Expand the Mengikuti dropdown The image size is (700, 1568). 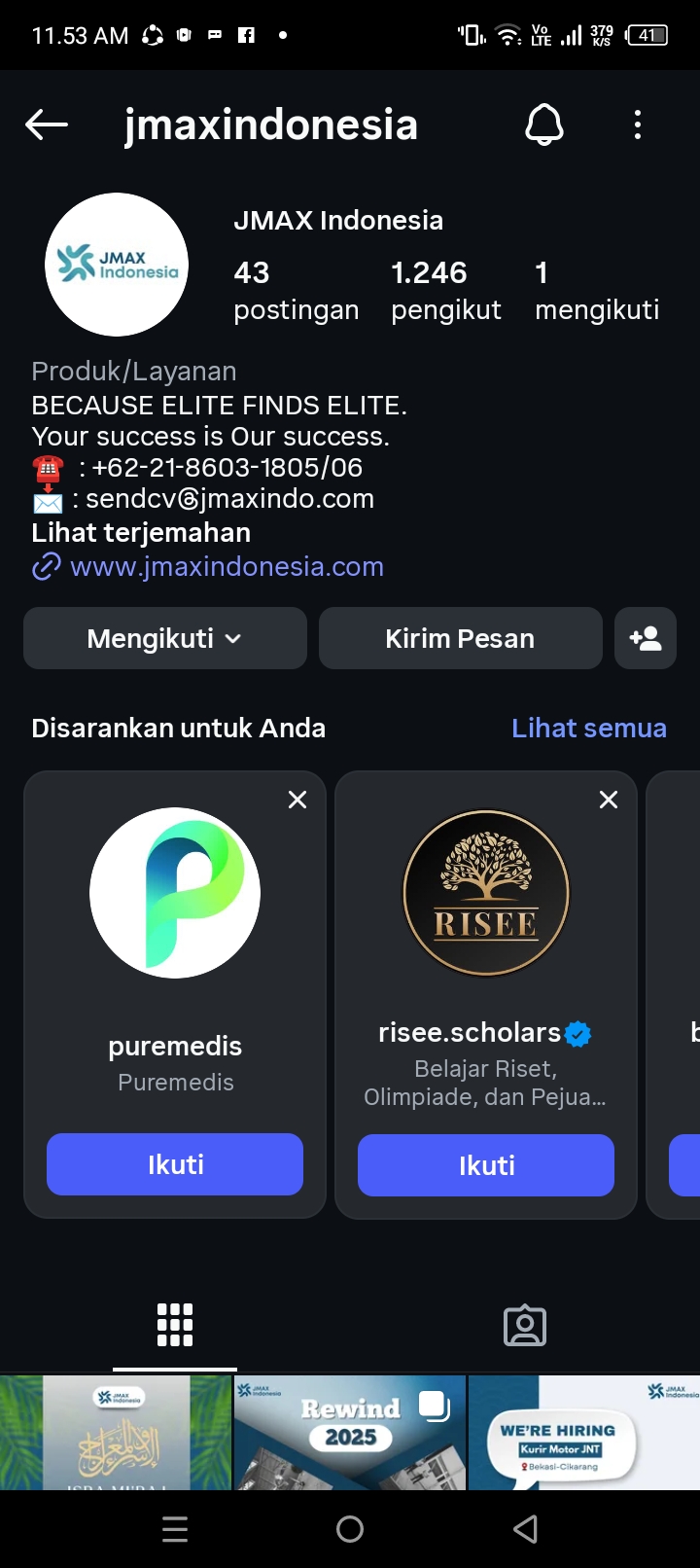(165, 638)
